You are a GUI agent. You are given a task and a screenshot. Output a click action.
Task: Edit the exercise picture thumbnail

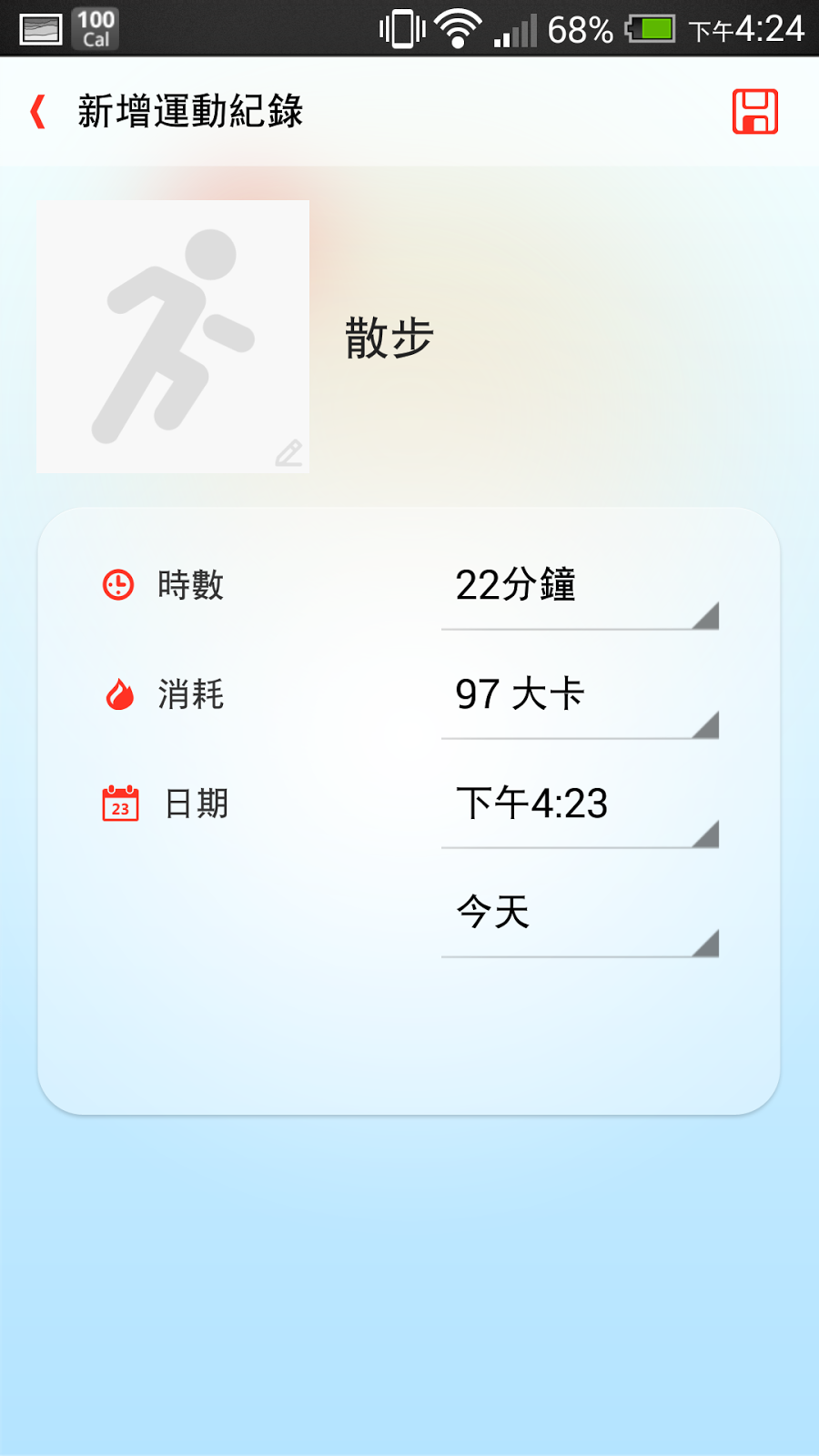coord(173,337)
